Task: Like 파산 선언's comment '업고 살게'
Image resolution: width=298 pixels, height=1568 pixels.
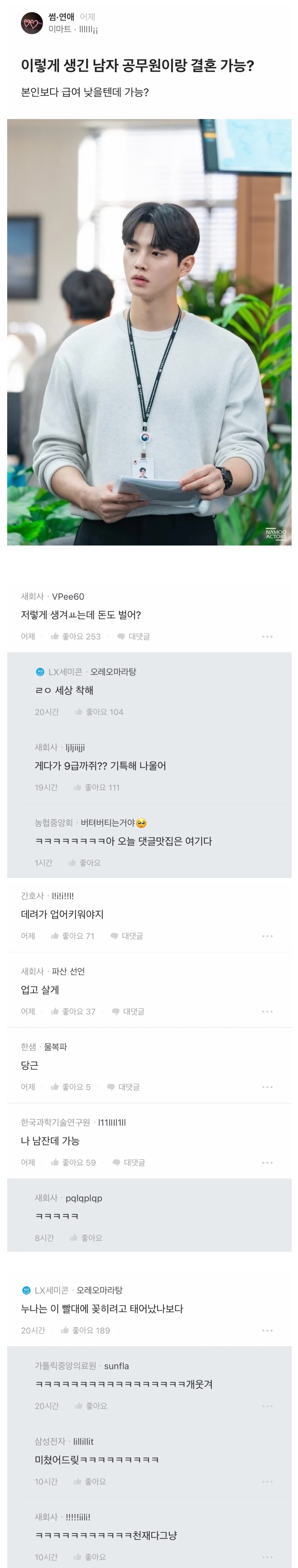Action: pos(73,1011)
